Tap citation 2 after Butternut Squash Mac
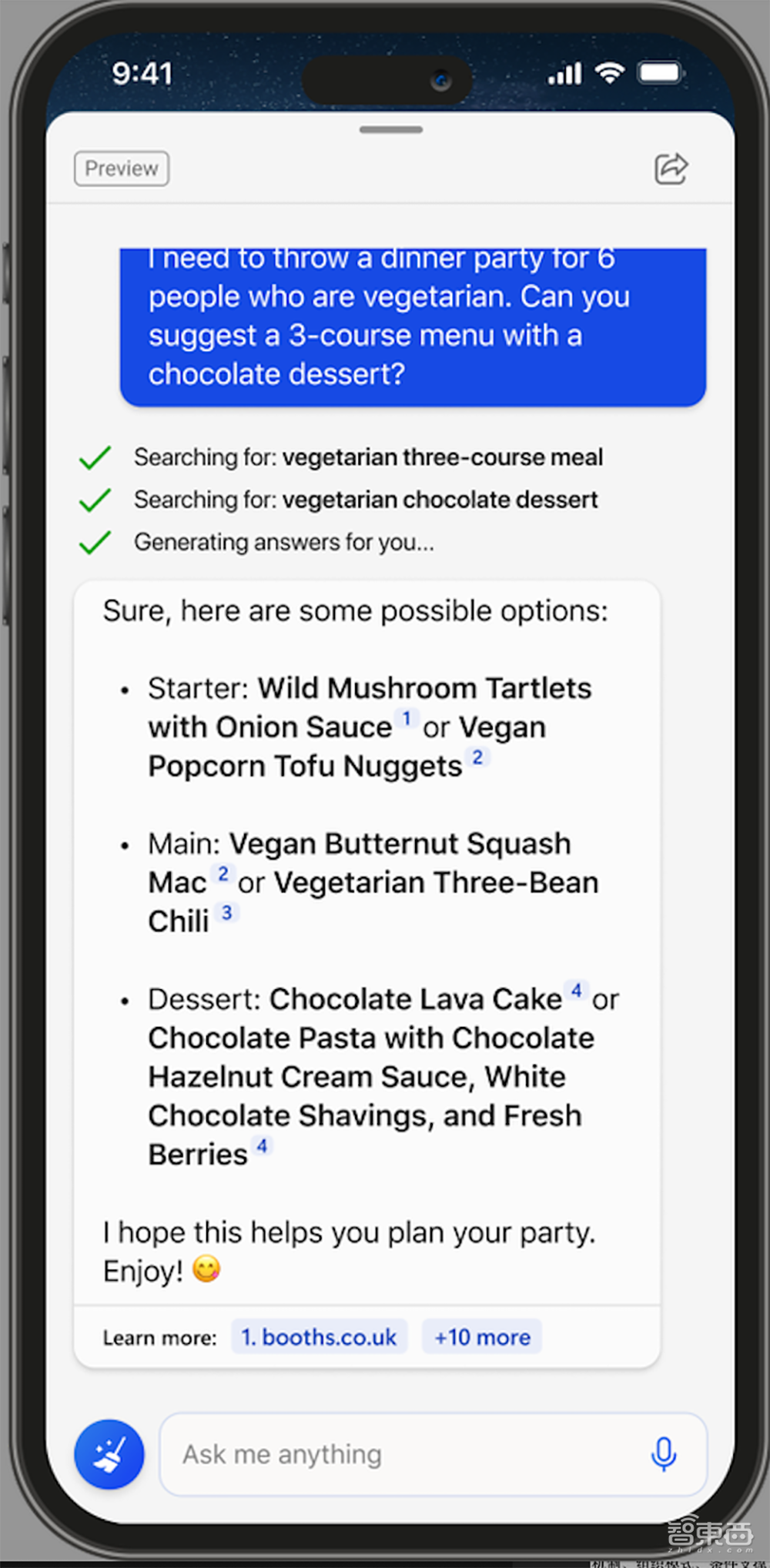Image resolution: width=770 pixels, height=1568 pixels. (223, 874)
